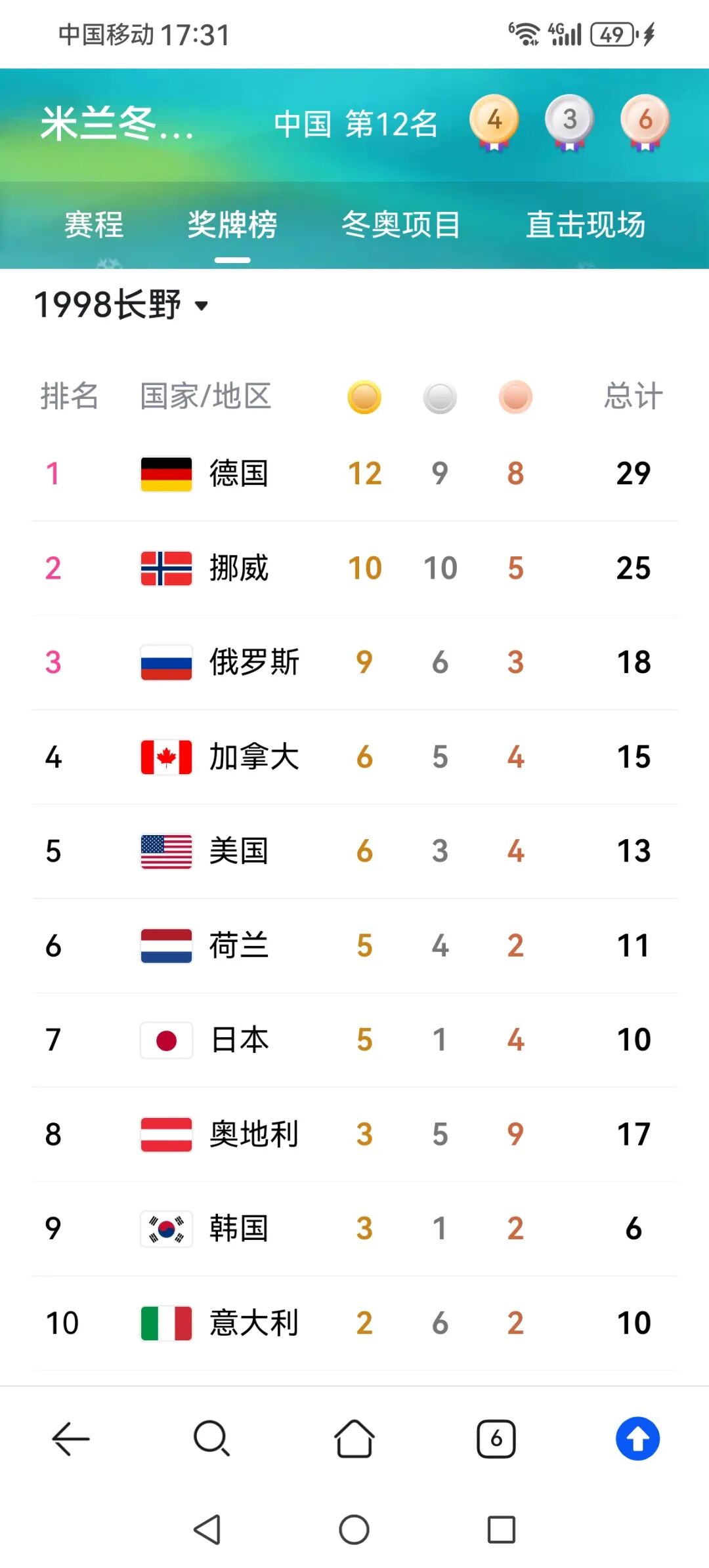The height and width of the screenshot is (1568, 709).
Task: Expand the 1998长野 year dropdown
Action: point(121,304)
